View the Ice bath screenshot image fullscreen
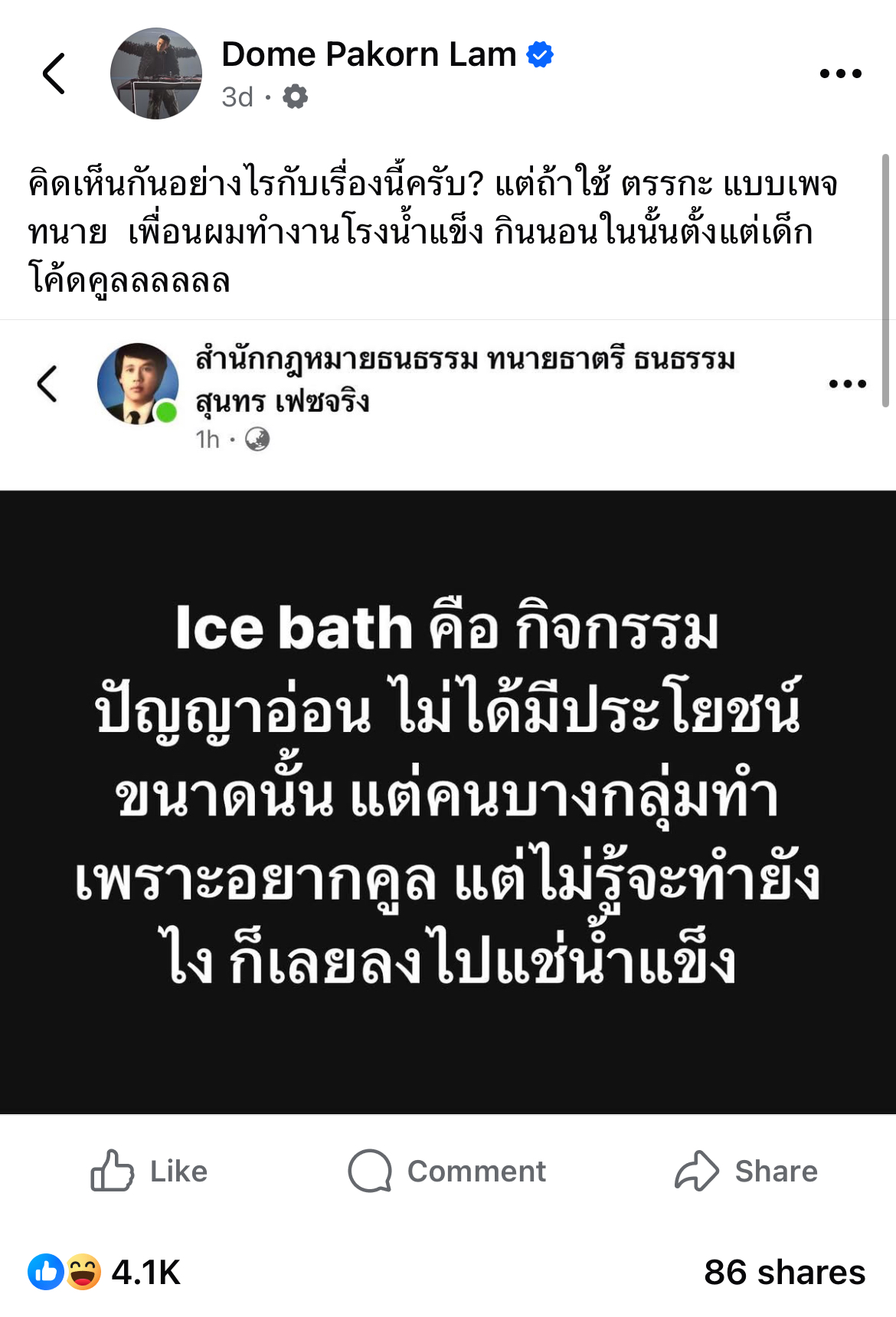 [x=448, y=796]
